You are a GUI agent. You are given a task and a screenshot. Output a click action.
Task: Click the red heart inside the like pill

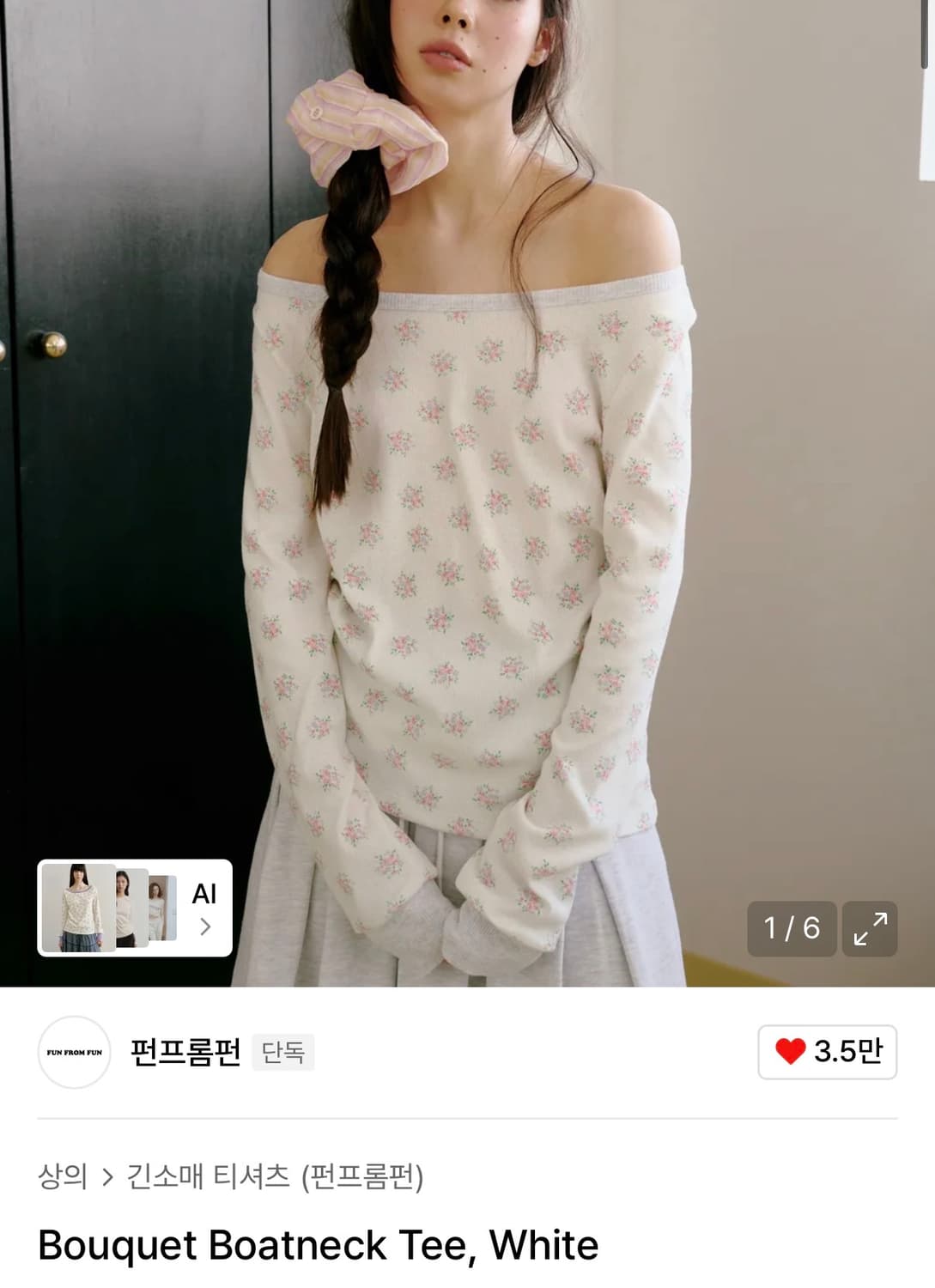pyautogui.click(x=792, y=1053)
